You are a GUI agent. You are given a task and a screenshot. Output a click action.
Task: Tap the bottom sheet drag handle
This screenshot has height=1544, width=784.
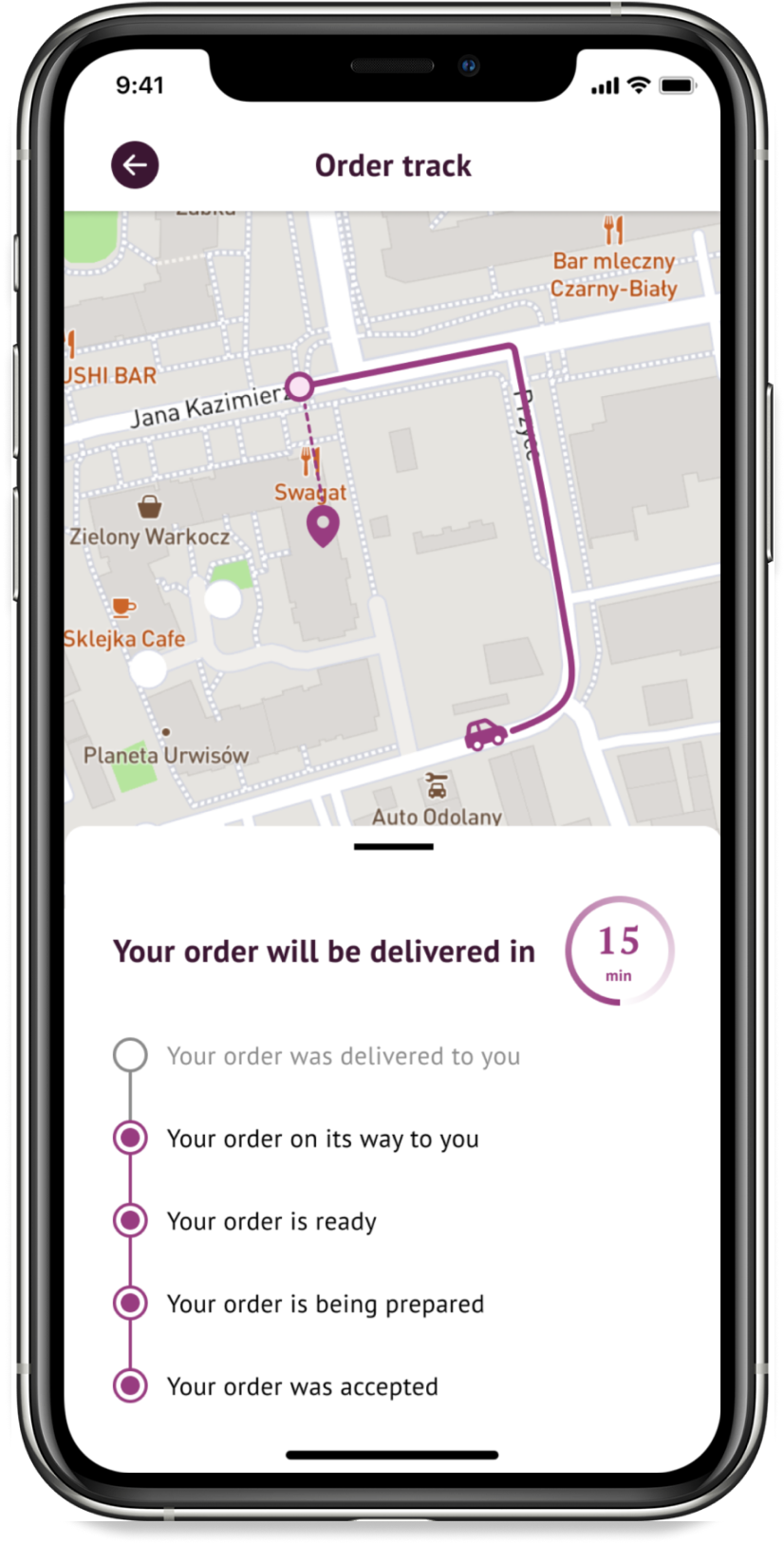point(393,846)
